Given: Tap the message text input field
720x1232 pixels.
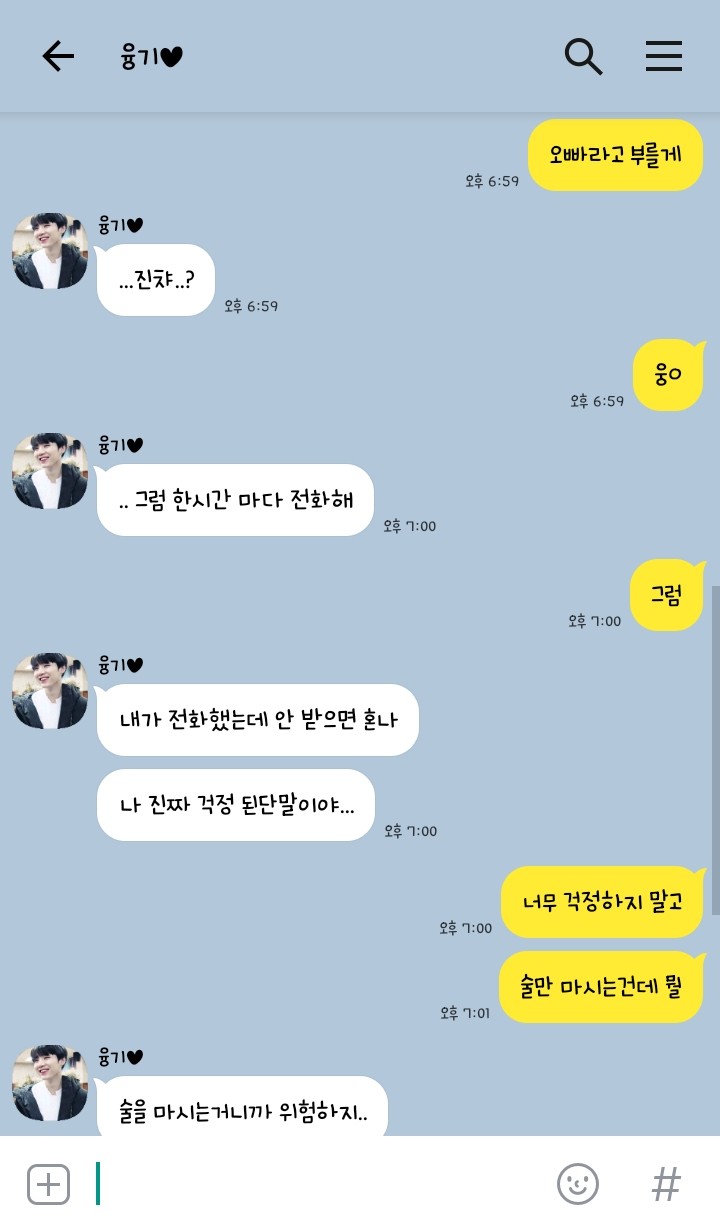Looking at the screenshot, I should (320, 1185).
